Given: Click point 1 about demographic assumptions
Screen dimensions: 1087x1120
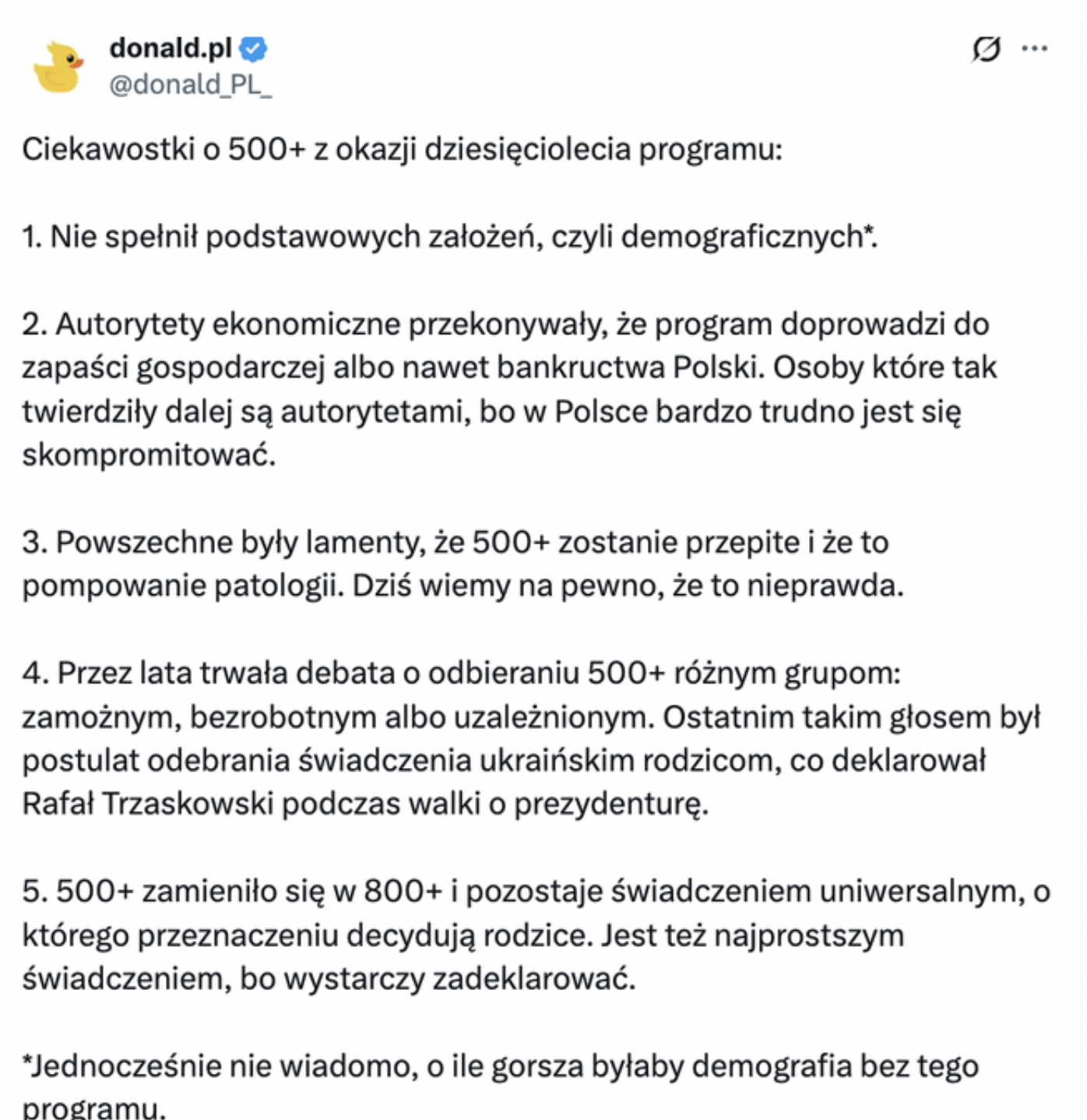Looking at the screenshot, I should [x=448, y=238].
